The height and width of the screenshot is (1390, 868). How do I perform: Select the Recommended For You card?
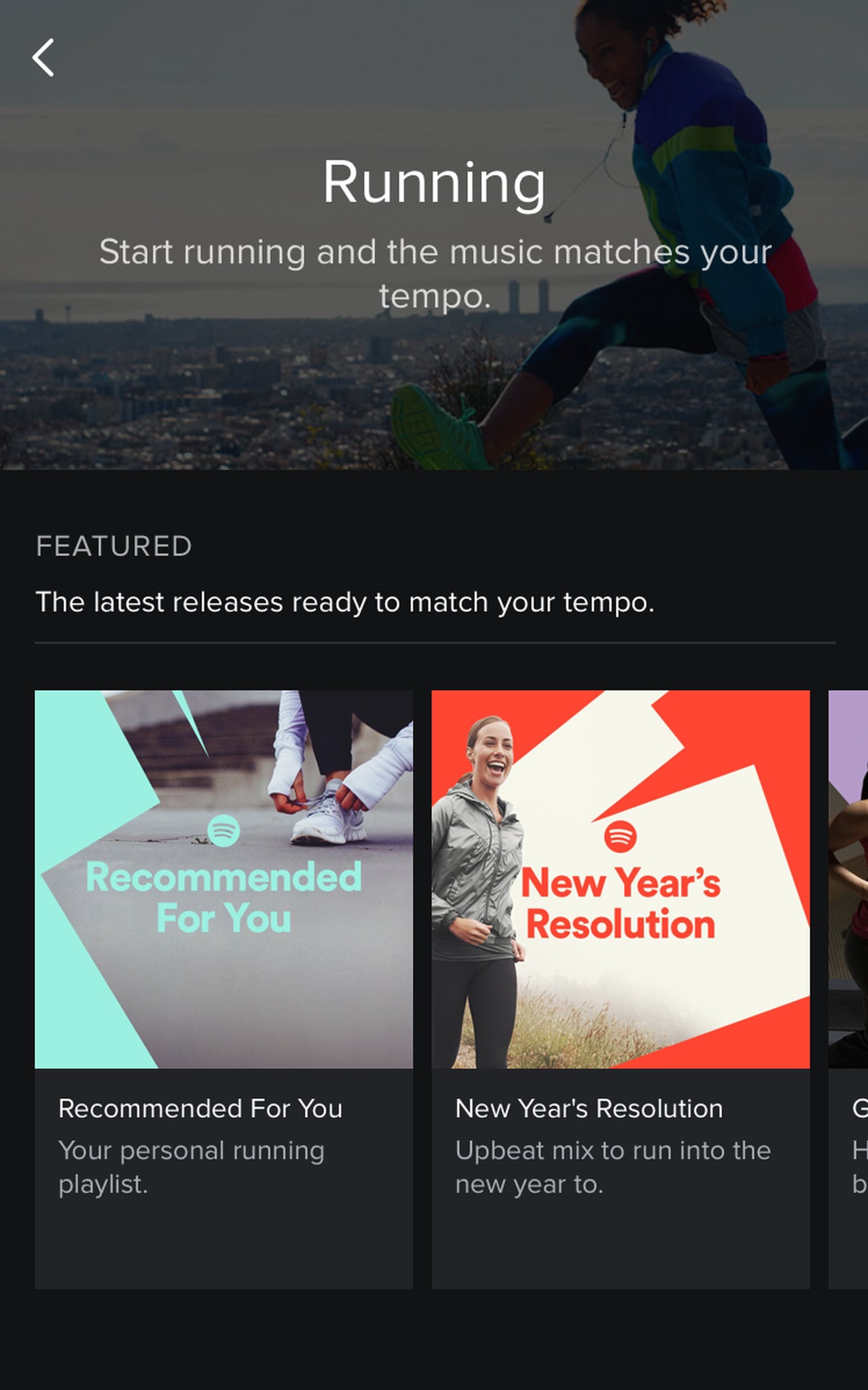(x=223, y=986)
